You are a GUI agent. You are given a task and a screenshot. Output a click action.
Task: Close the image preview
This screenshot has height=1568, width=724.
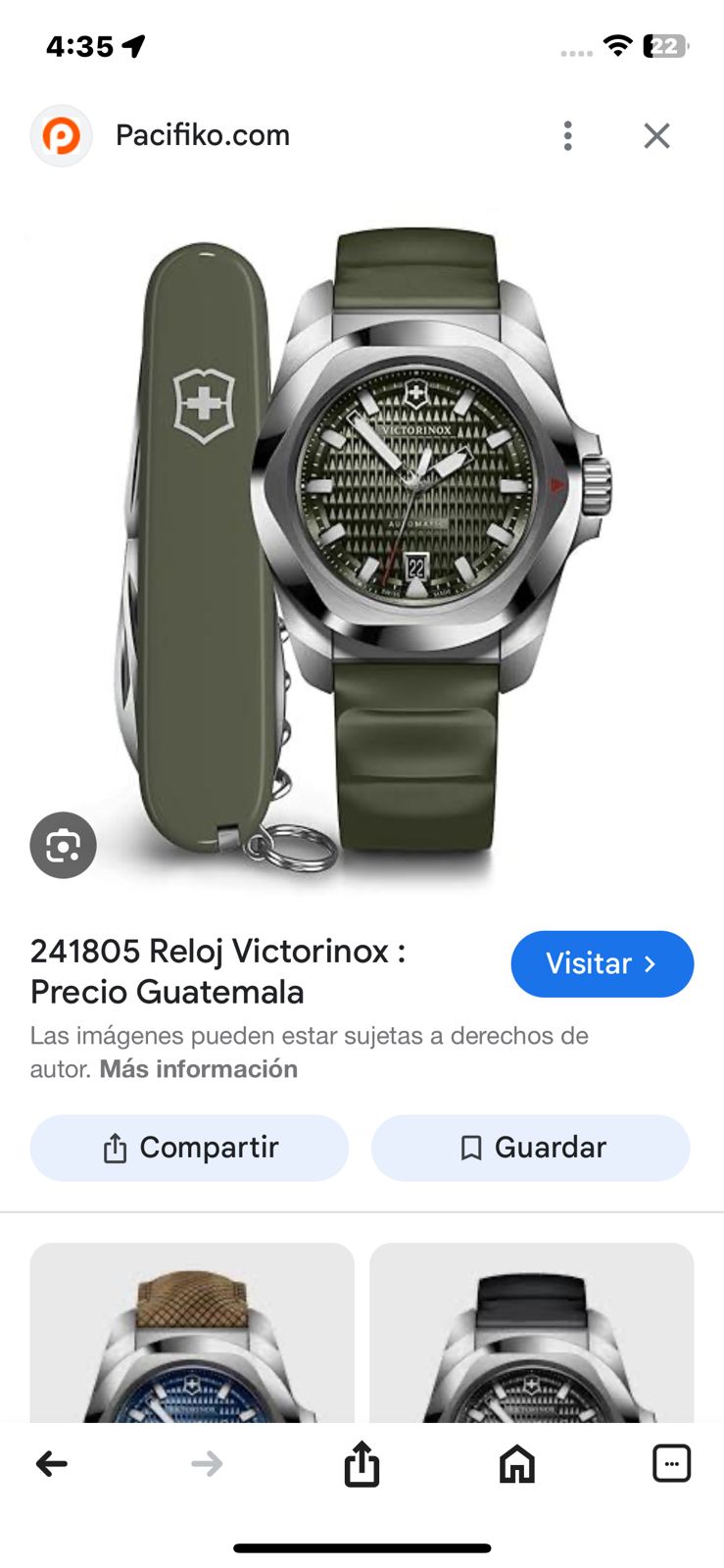pos(656,135)
